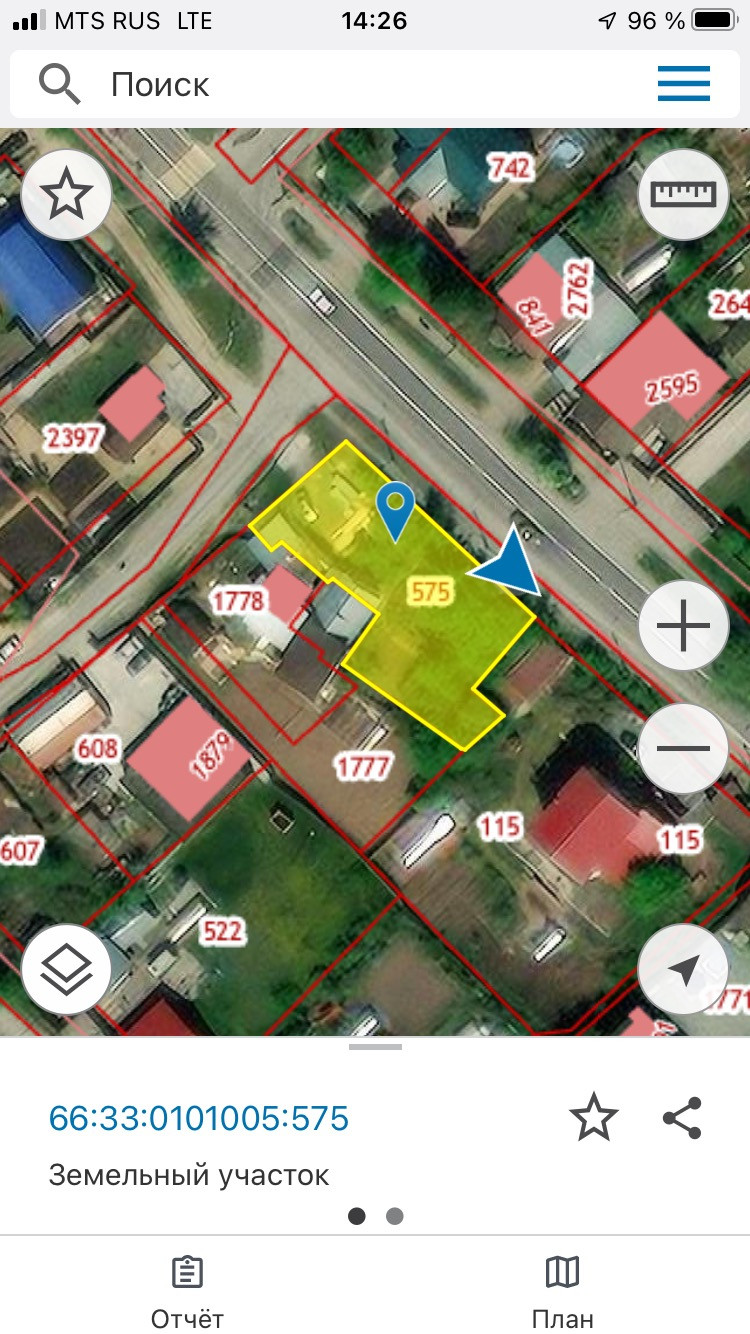
Task: Zoom in with the plus button
Action: [x=684, y=626]
